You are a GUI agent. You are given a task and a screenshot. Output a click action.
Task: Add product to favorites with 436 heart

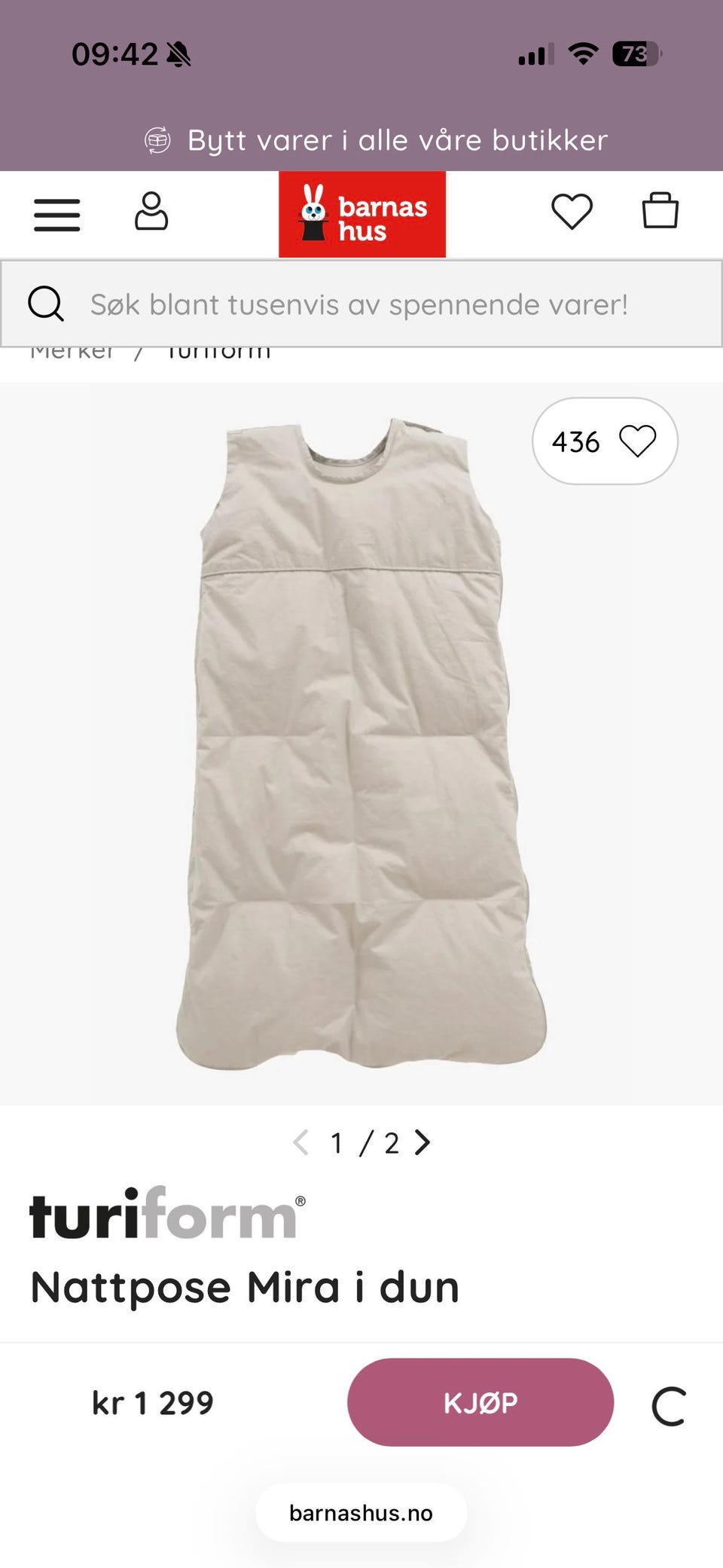tap(605, 441)
